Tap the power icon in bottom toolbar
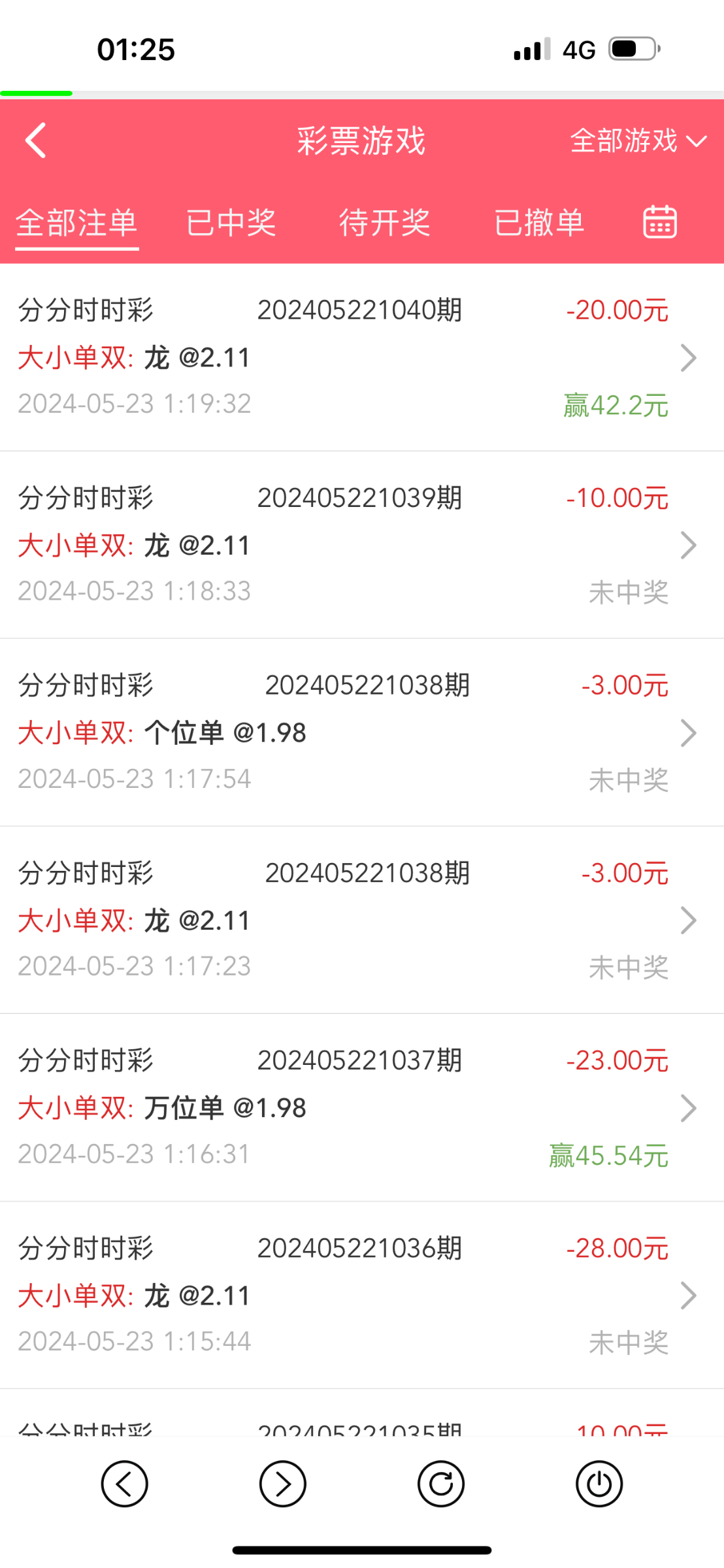This screenshot has width=724, height=1568. (599, 1484)
